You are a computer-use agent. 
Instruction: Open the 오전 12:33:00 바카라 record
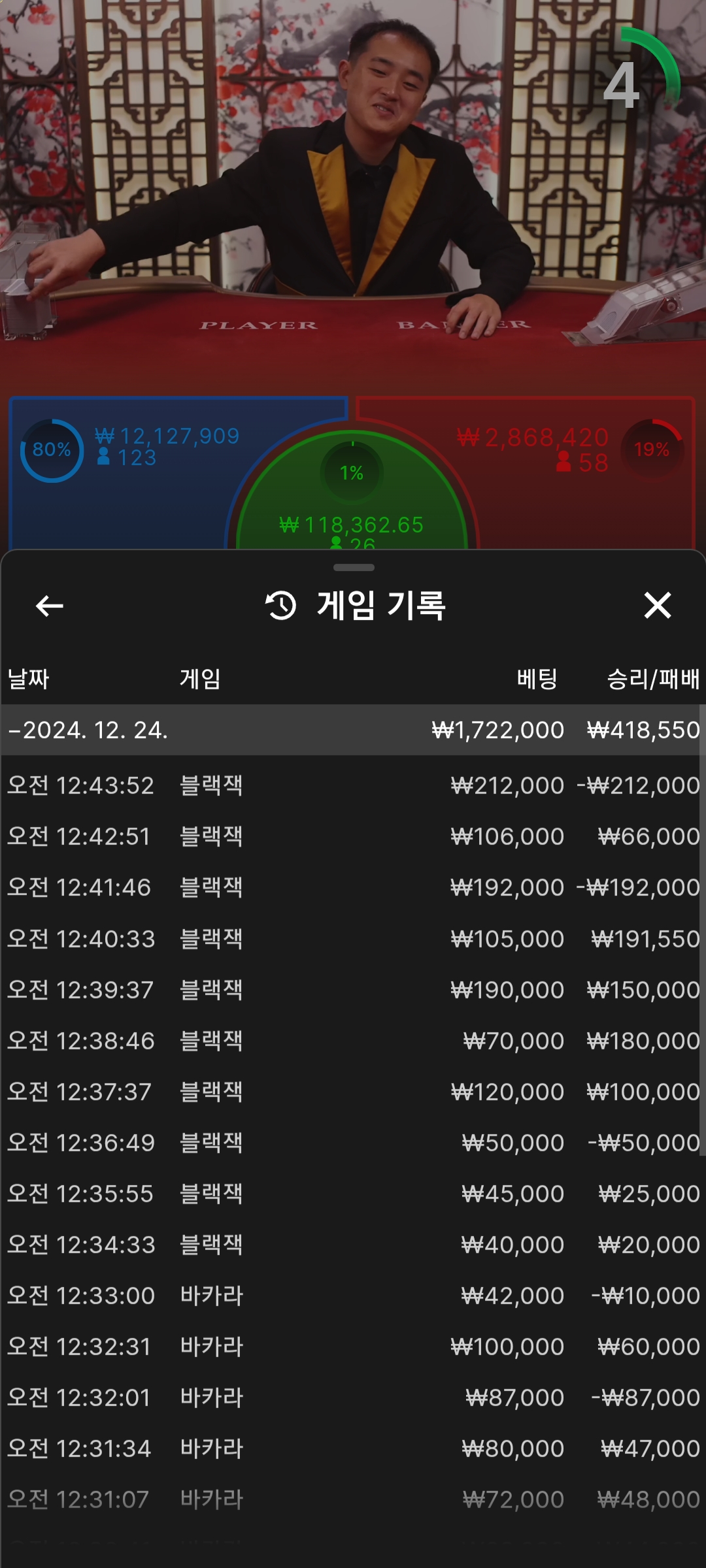coord(353,1296)
